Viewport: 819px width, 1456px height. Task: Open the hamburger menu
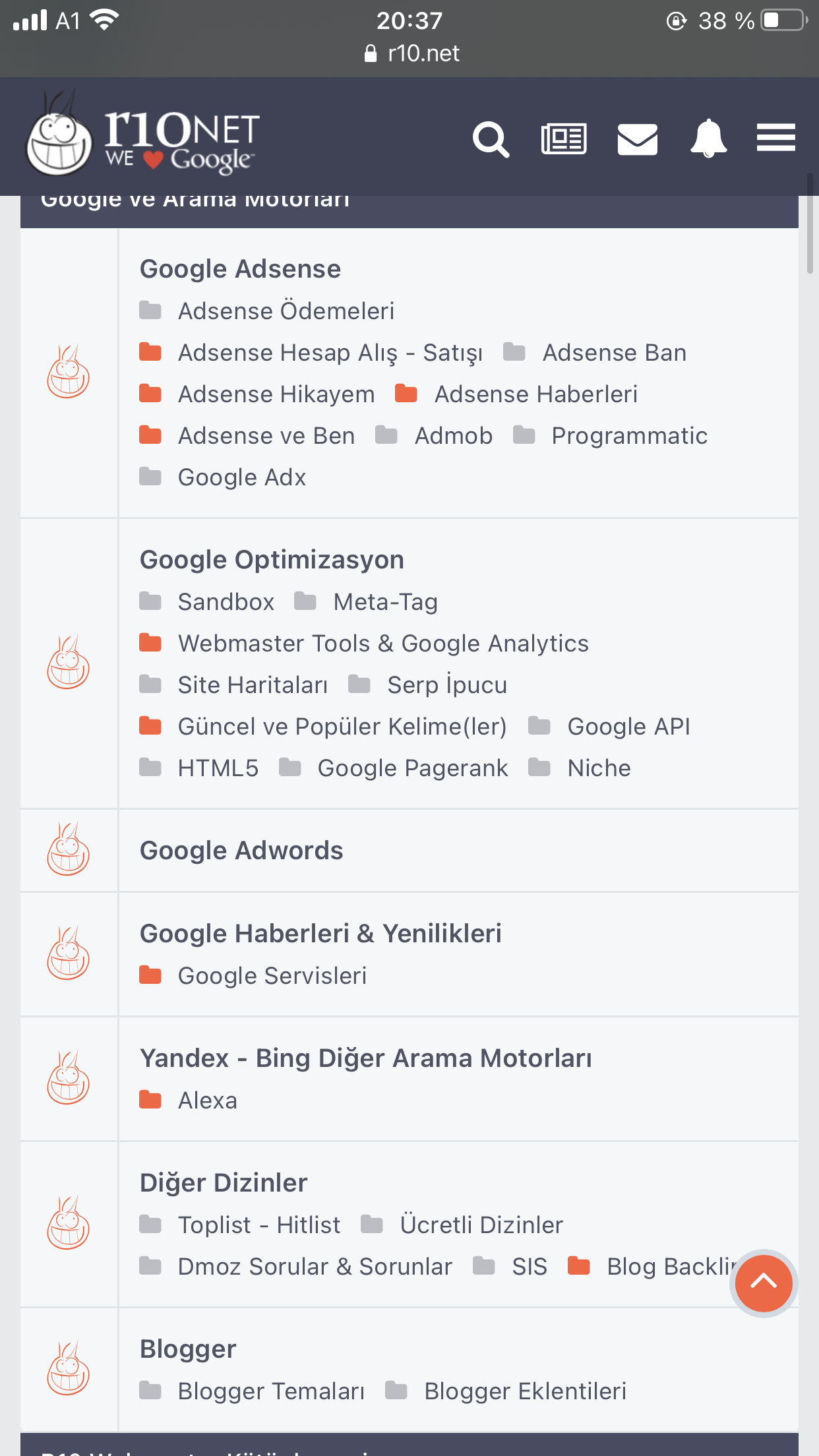776,138
